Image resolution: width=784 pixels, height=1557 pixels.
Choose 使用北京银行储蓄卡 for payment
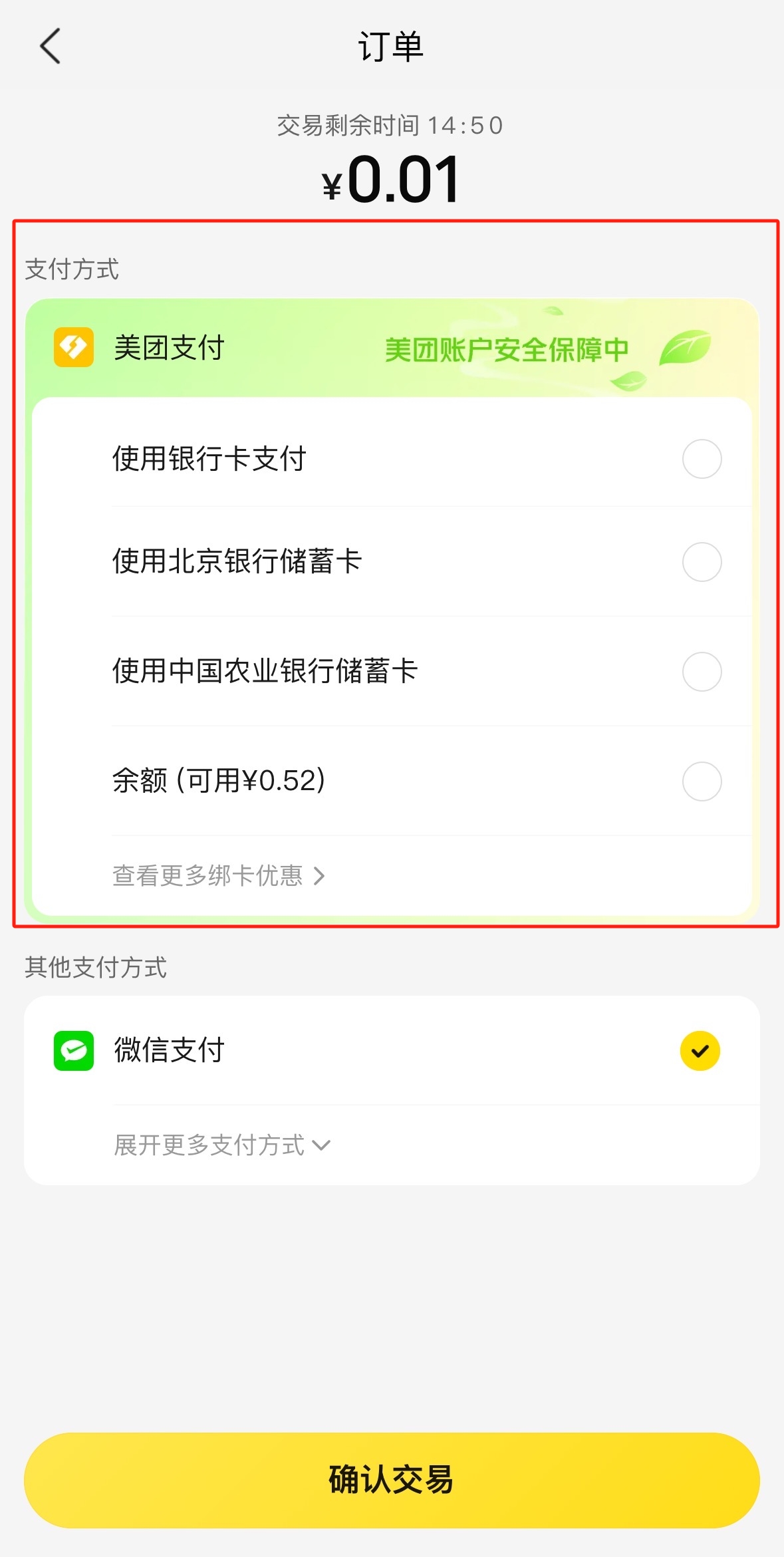pos(392,561)
